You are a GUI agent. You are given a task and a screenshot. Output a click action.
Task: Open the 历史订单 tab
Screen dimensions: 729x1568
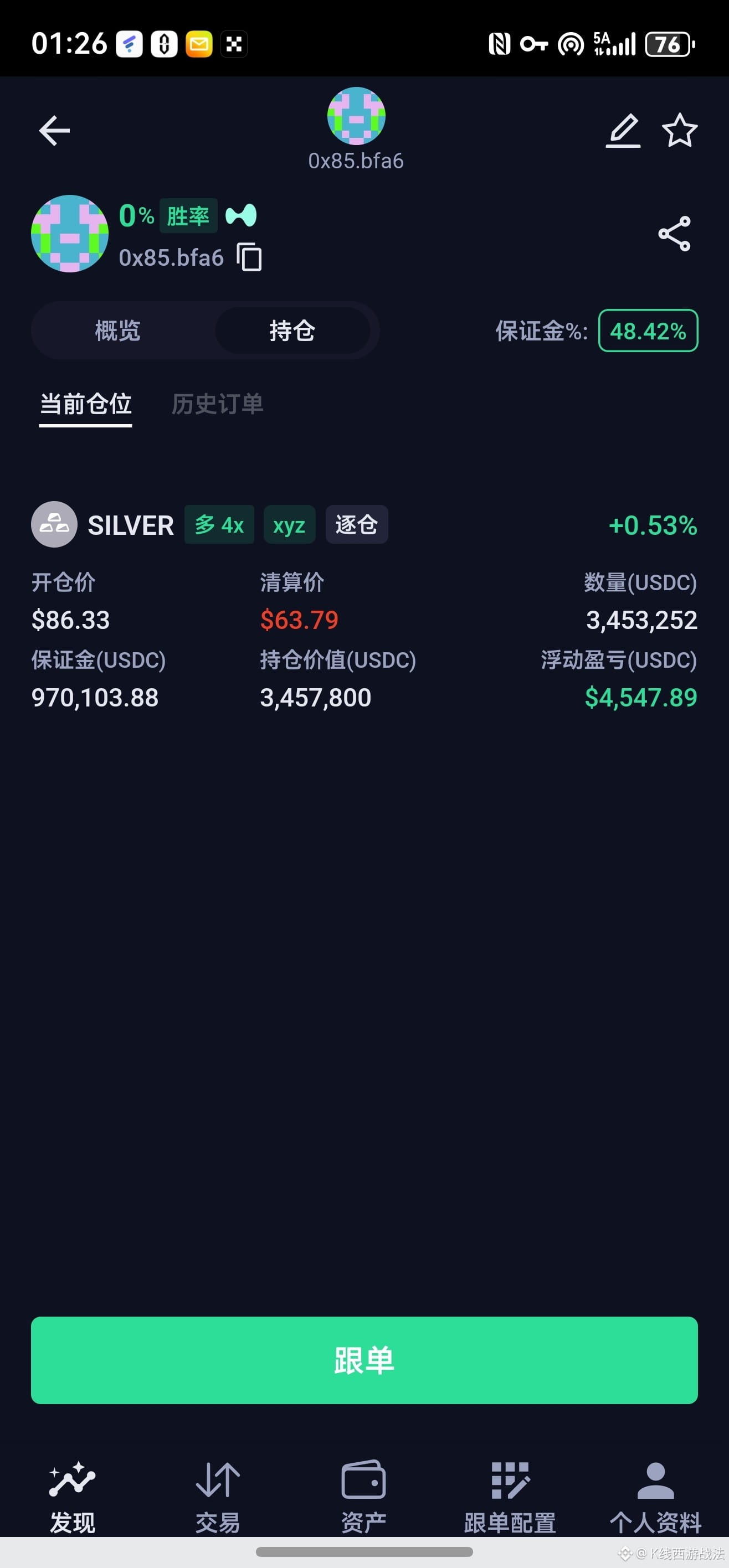[x=217, y=404]
